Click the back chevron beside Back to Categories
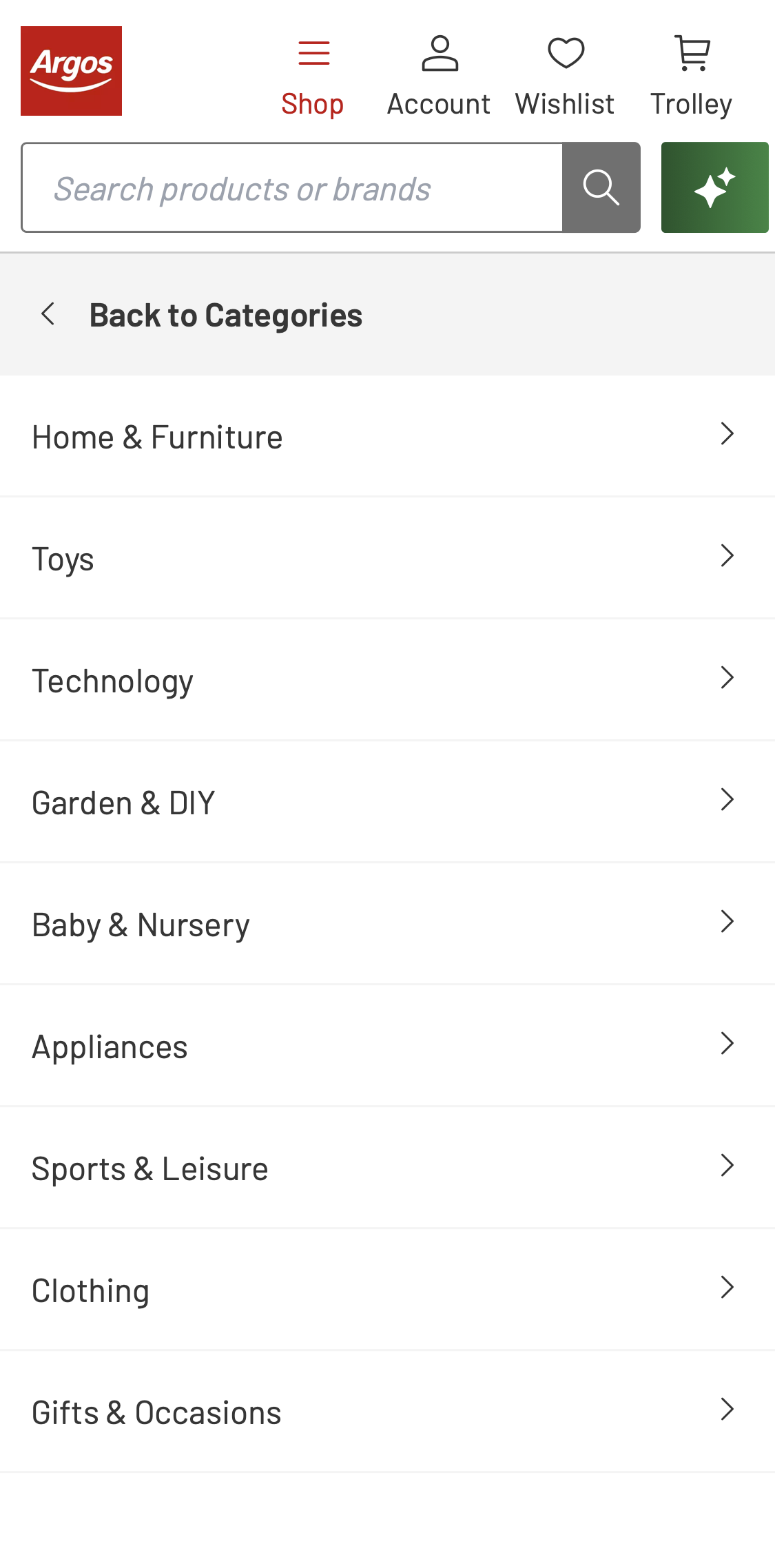Screen dimensions: 775x1568 coord(47,313)
